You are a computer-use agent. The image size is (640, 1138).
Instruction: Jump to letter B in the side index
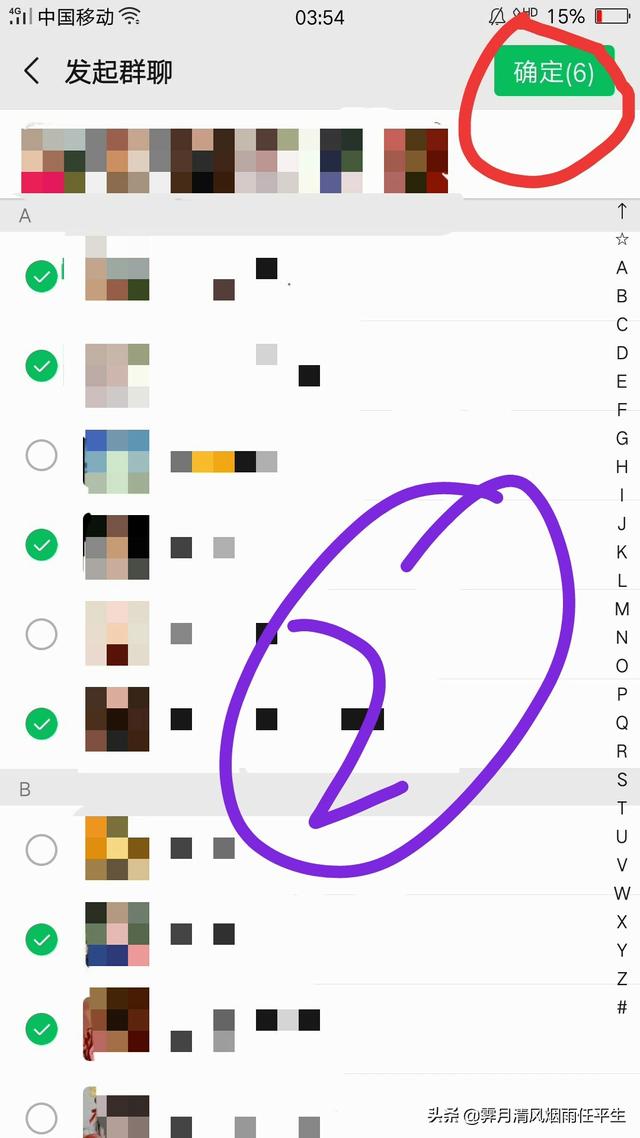[622, 296]
